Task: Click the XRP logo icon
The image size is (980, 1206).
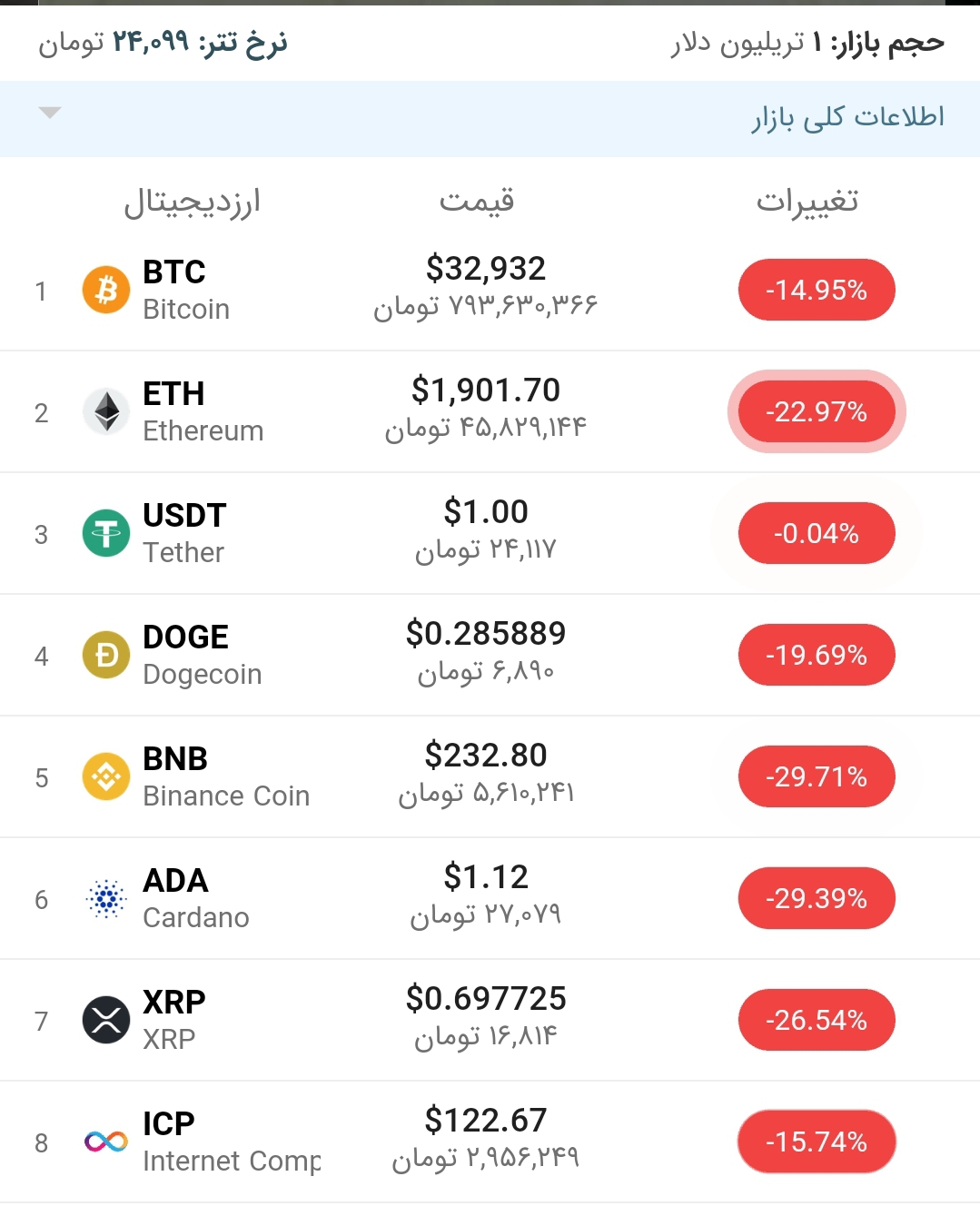Action: pos(105,1020)
